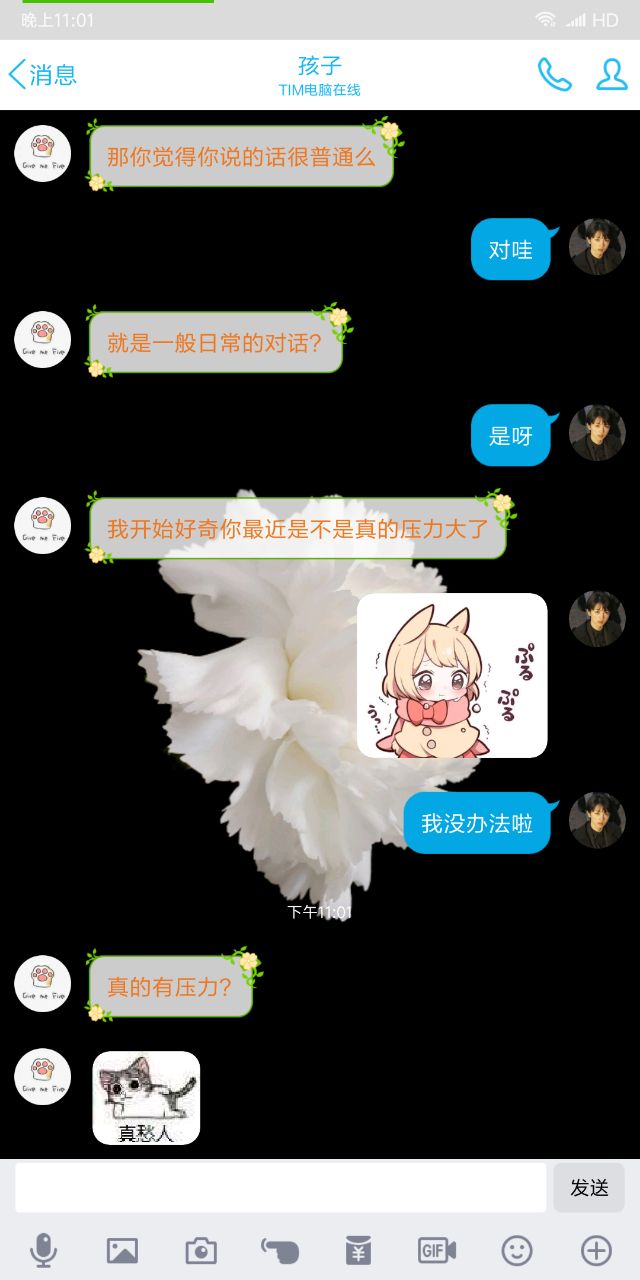Open the contact profile icon

point(611,75)
